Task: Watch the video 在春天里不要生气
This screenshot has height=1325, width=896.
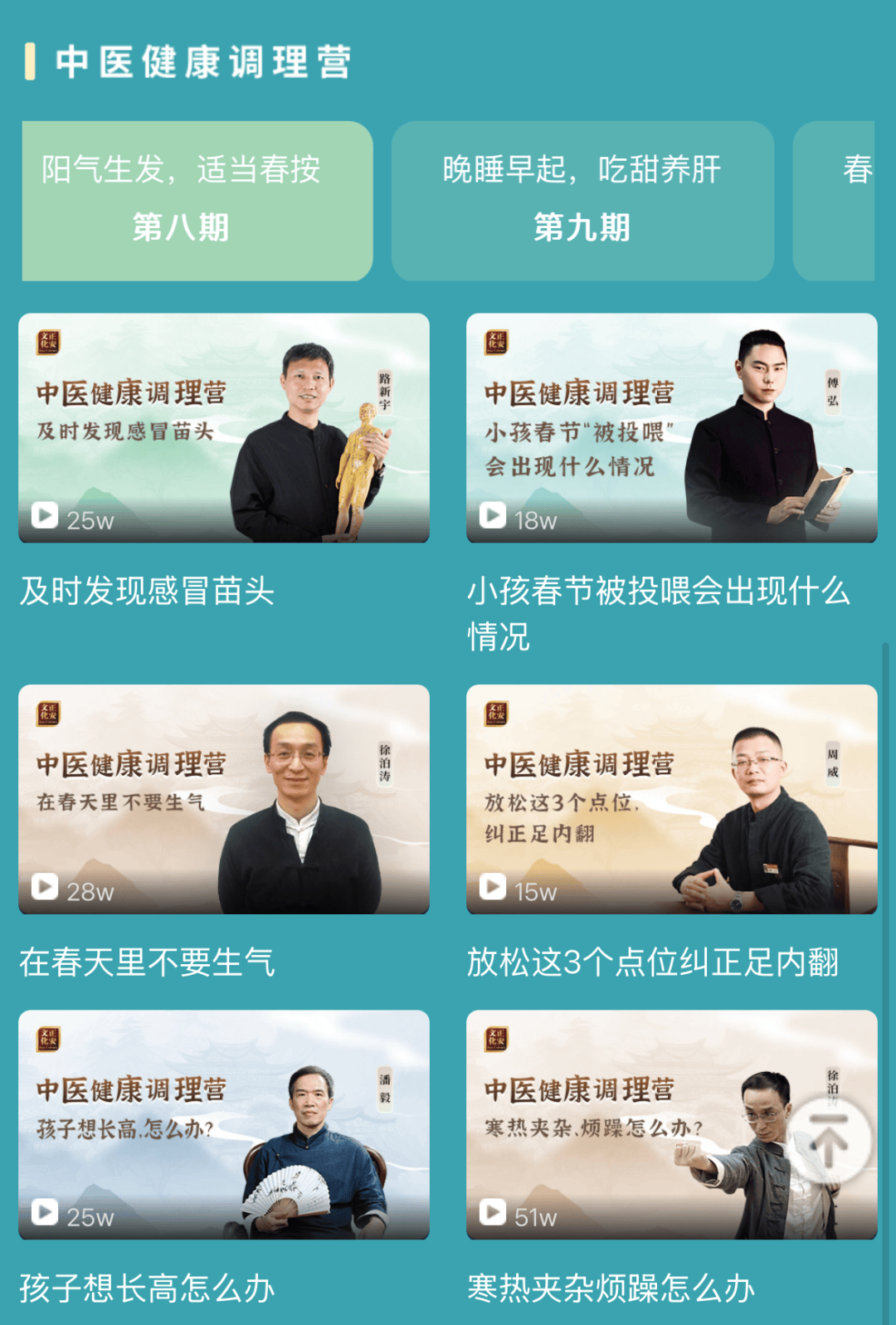Action: point(224,799)
